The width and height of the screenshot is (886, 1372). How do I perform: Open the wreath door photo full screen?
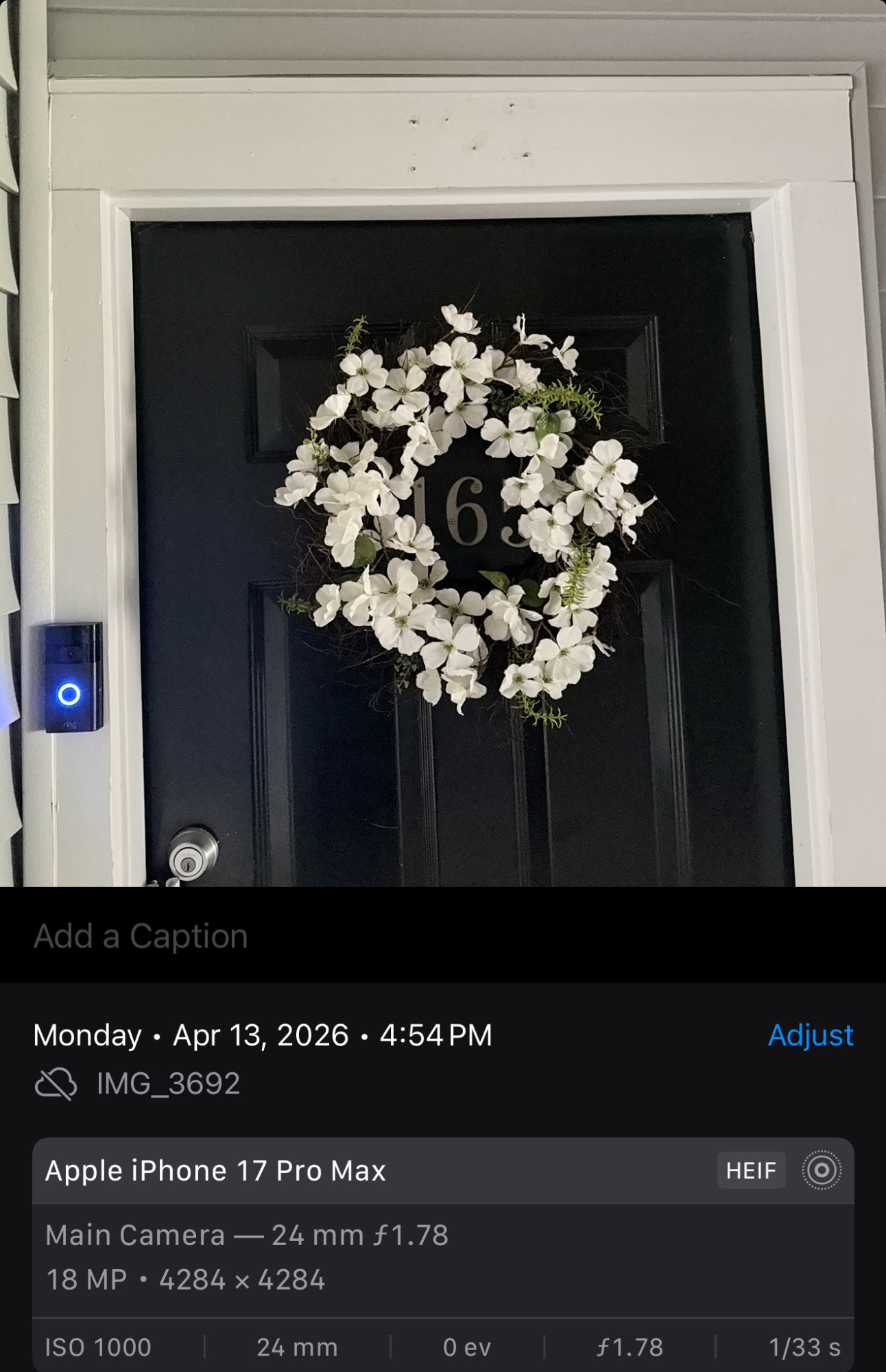(443, 480)
